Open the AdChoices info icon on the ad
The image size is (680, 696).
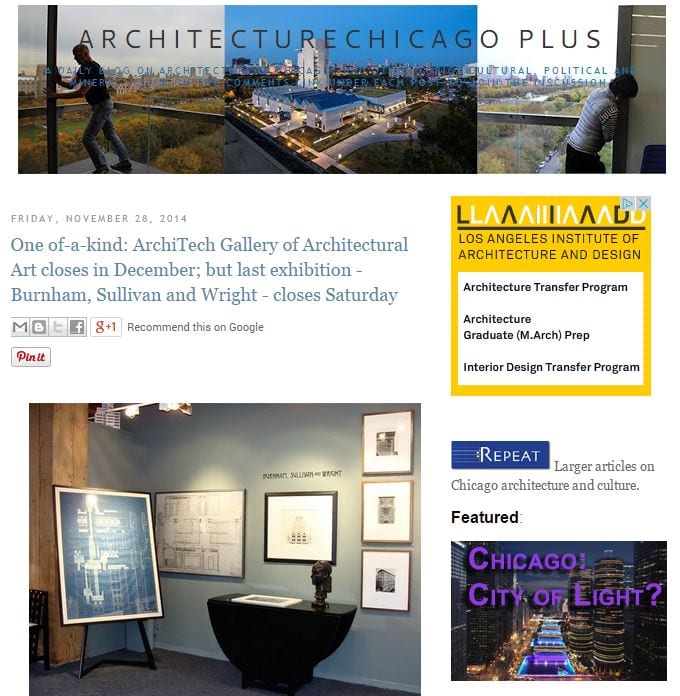coord(629,204)
